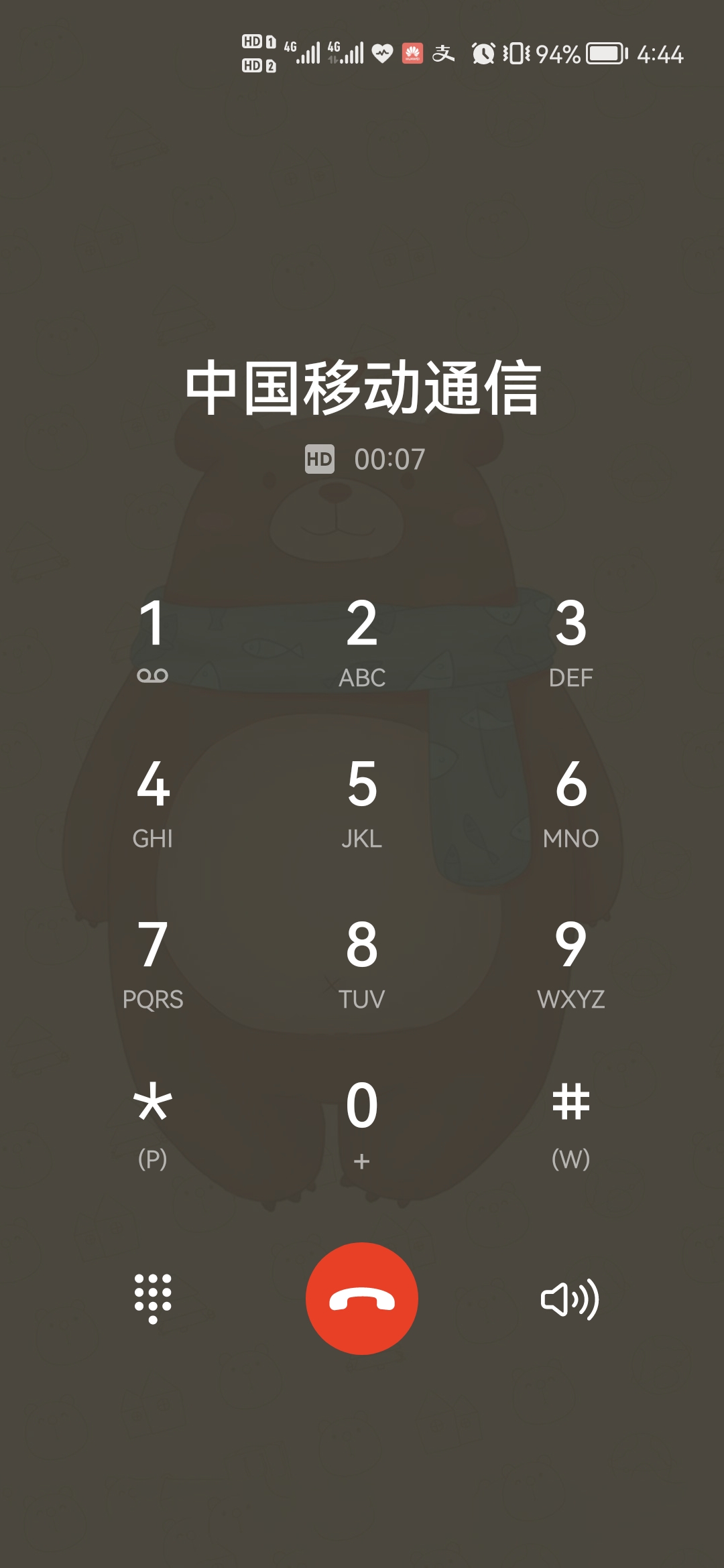Tap the star (P) key

(153, 1122)
